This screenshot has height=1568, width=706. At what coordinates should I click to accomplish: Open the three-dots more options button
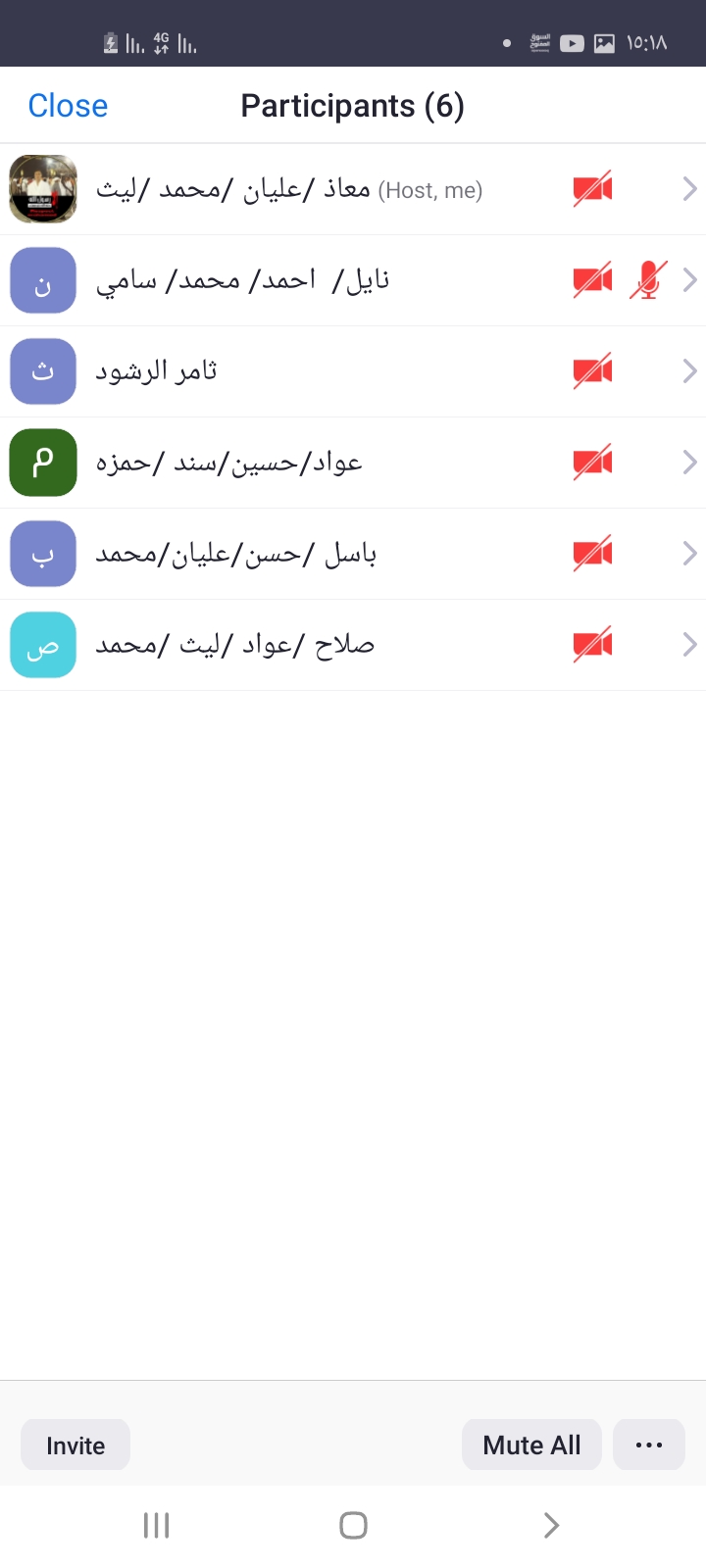click(649, 1445)
